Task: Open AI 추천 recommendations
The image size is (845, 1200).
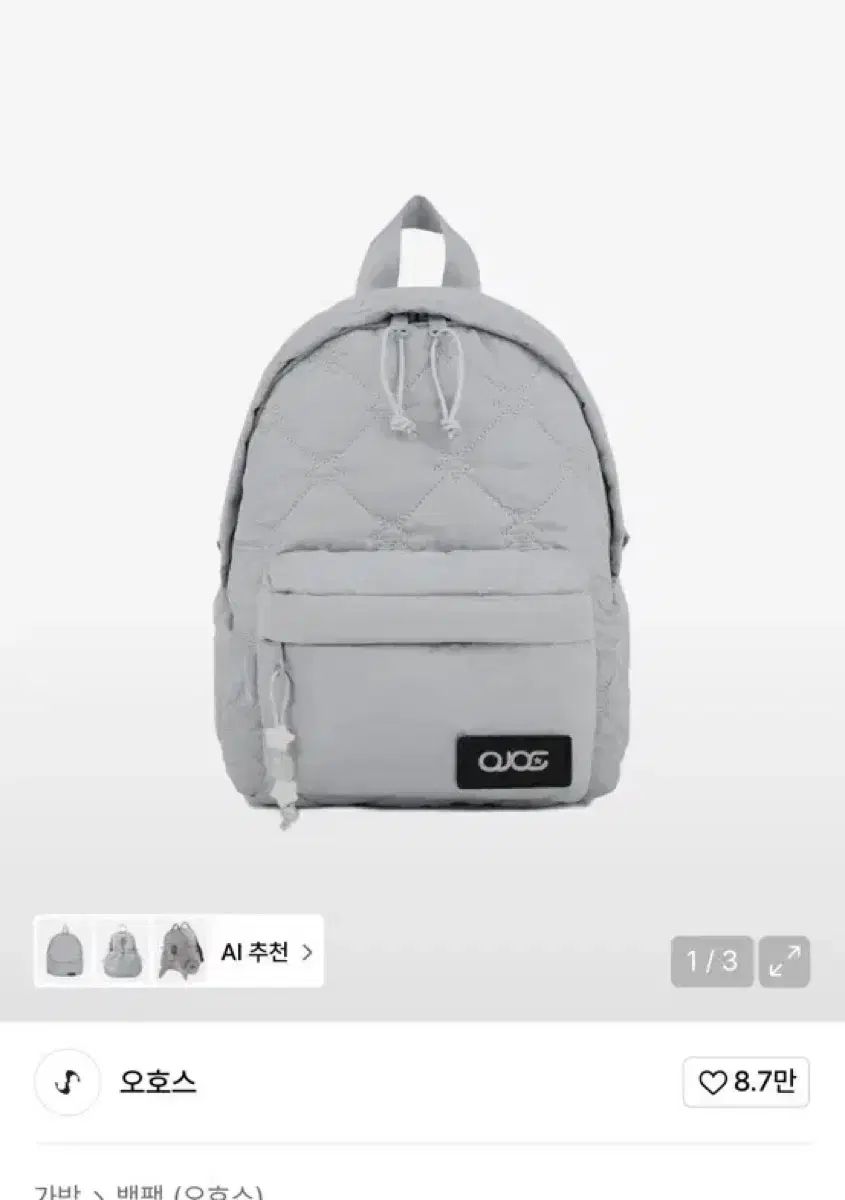Action: [x=266, y=952]
